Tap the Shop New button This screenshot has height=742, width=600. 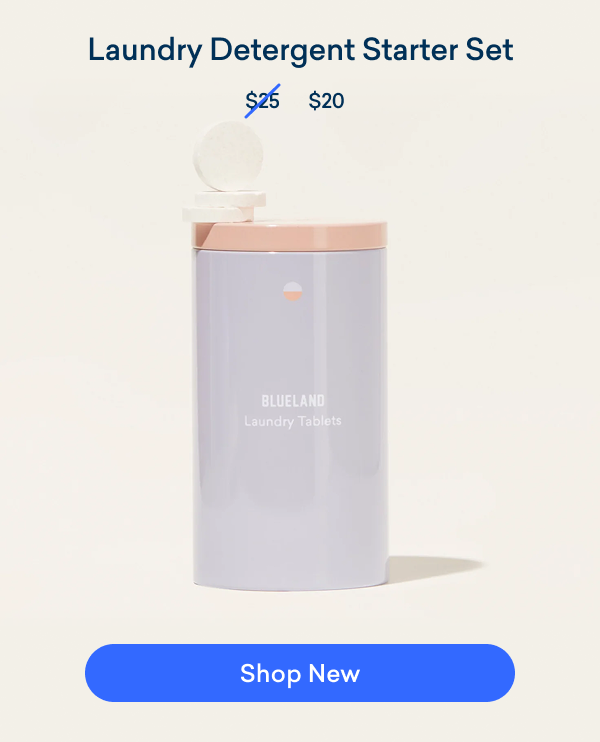[300, 673]
